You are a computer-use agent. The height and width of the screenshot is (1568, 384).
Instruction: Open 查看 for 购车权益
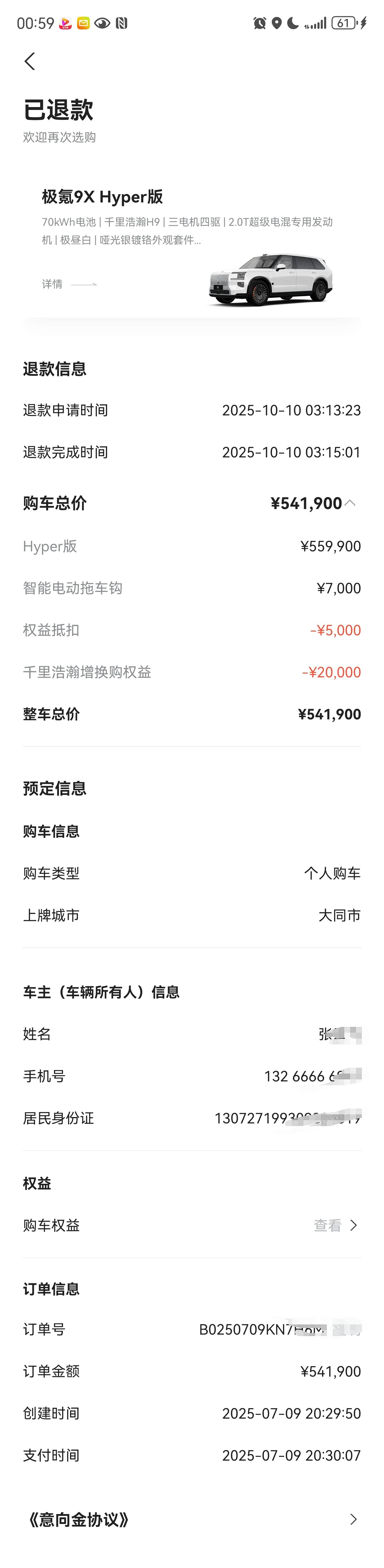(x=335, y=1225)
